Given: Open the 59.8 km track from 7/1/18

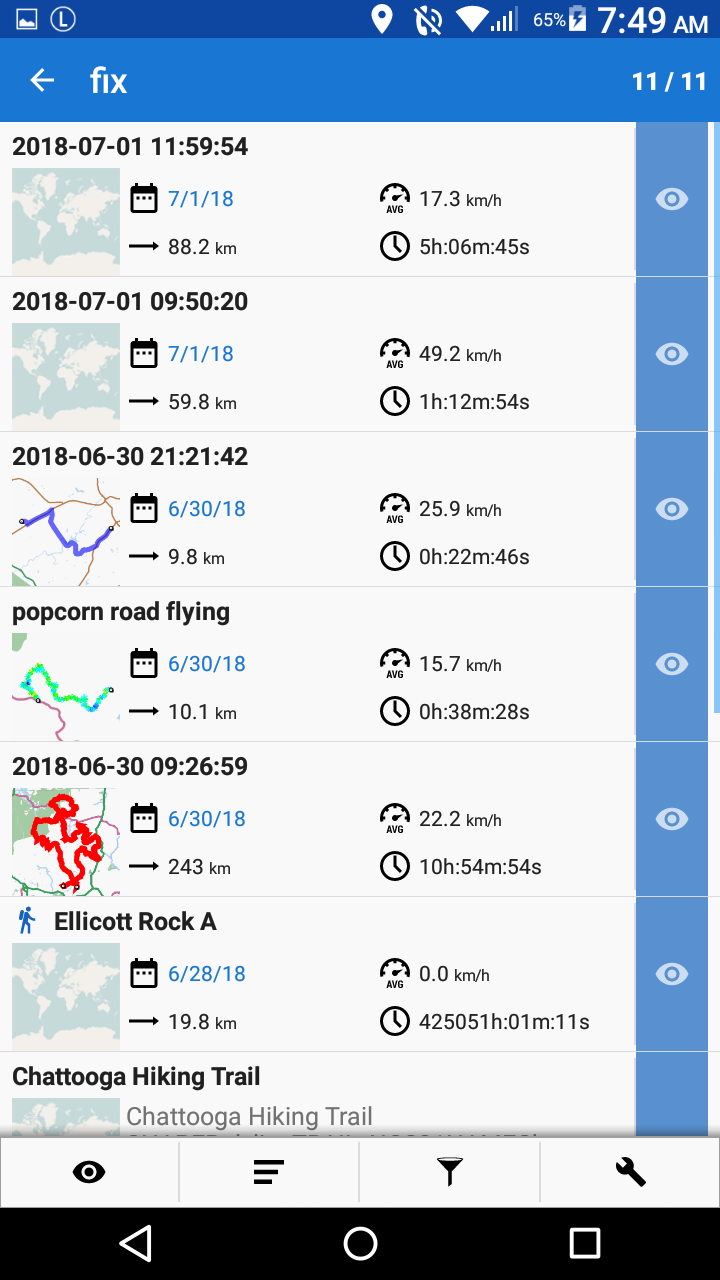Looking at the screenshot, I should tap(318, 354).
